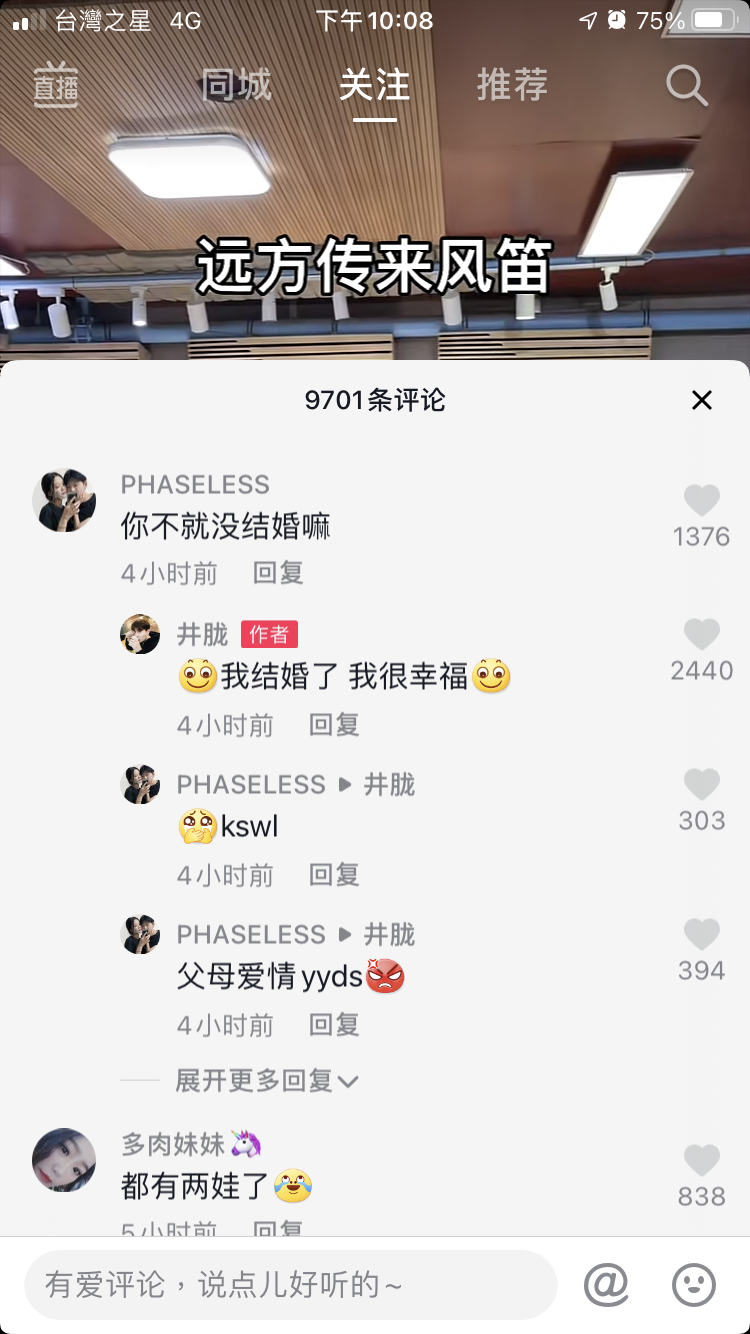Open the search icon
Screen dimensions: 750x1334
pos(687,86)
